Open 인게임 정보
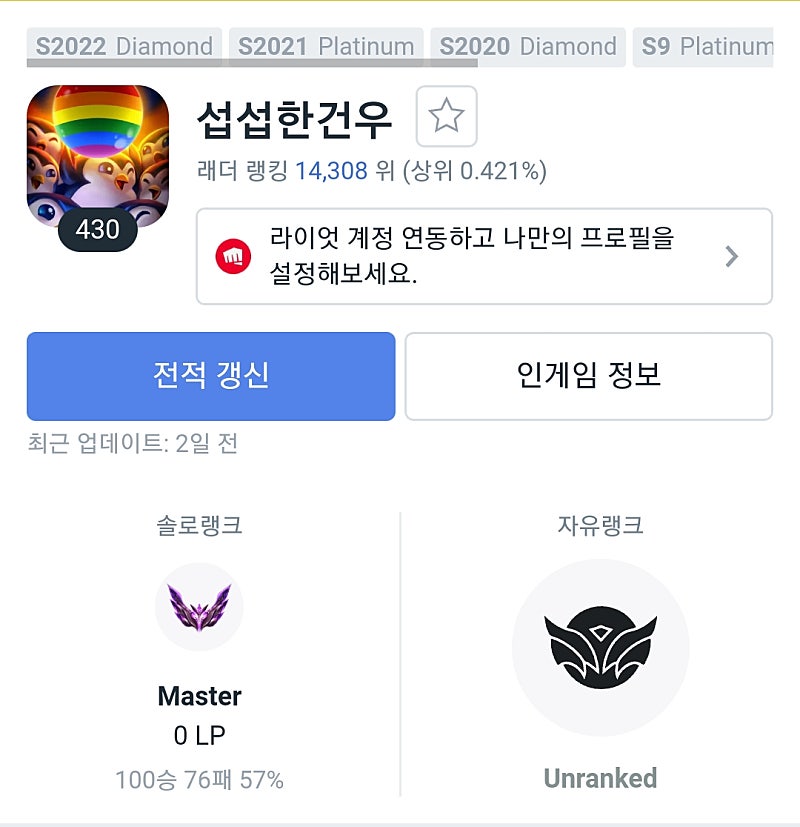Viewport: 800px width, 827px height. (588, 376)
